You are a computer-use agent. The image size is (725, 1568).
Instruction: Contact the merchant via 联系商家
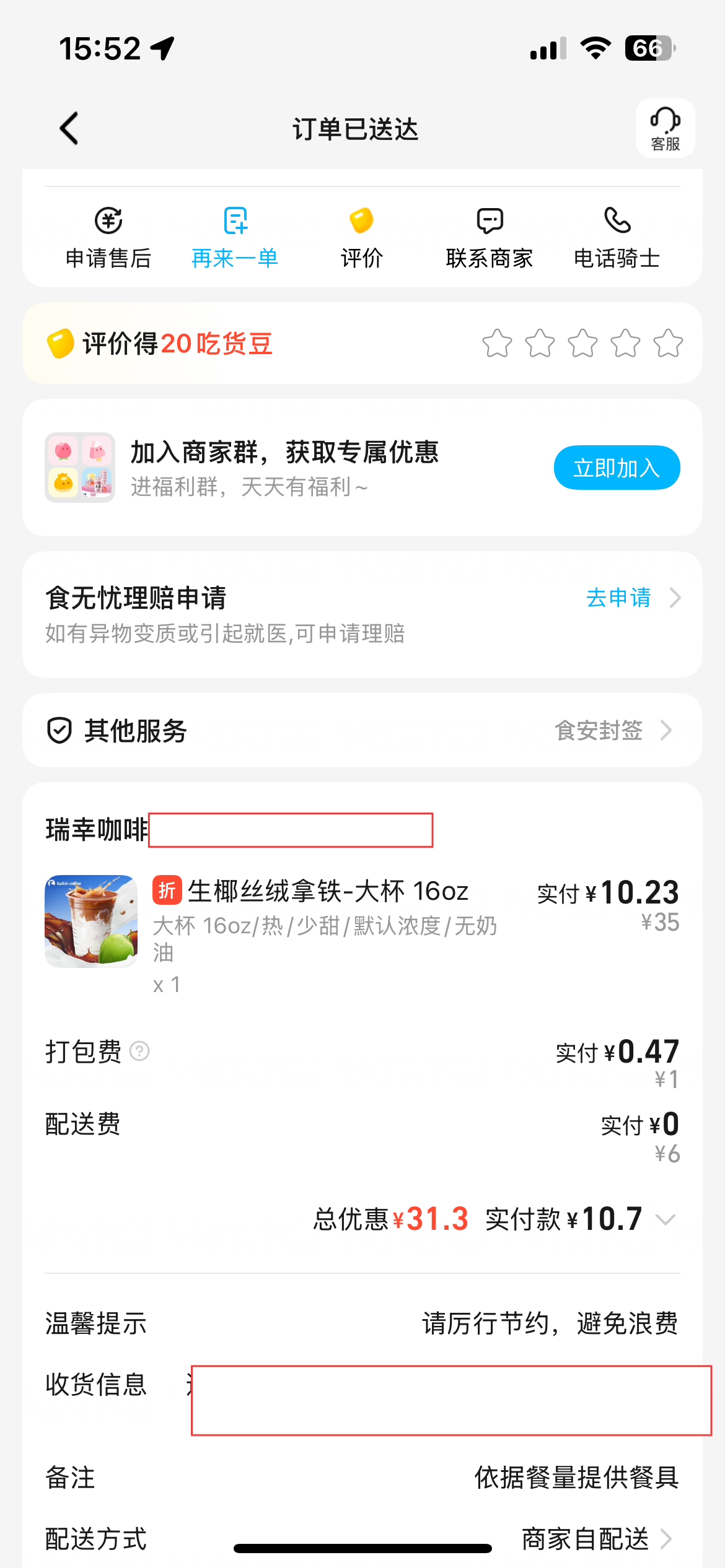point(490,238)
